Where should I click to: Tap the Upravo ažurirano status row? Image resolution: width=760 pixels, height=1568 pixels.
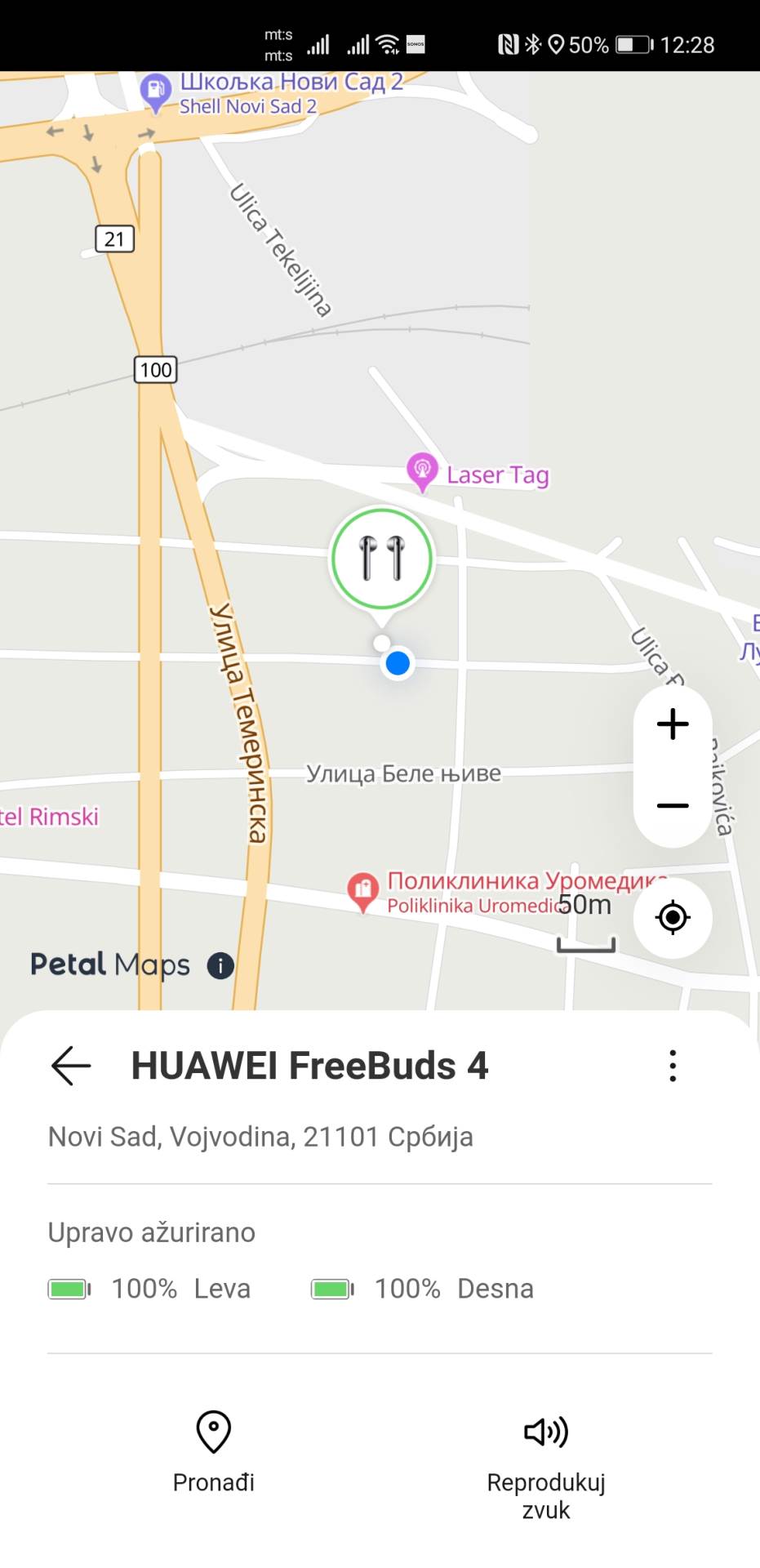(x=152, y=1232)
